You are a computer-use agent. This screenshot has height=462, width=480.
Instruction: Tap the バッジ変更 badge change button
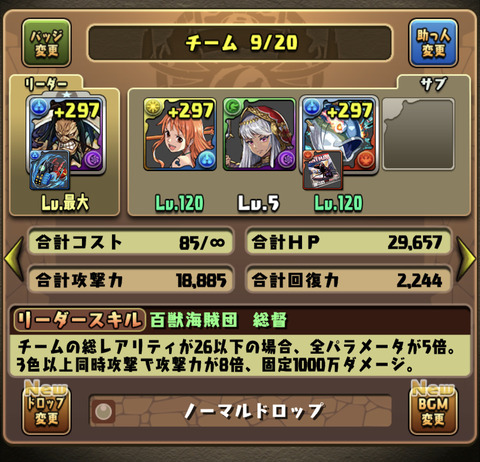pos(46,43)
